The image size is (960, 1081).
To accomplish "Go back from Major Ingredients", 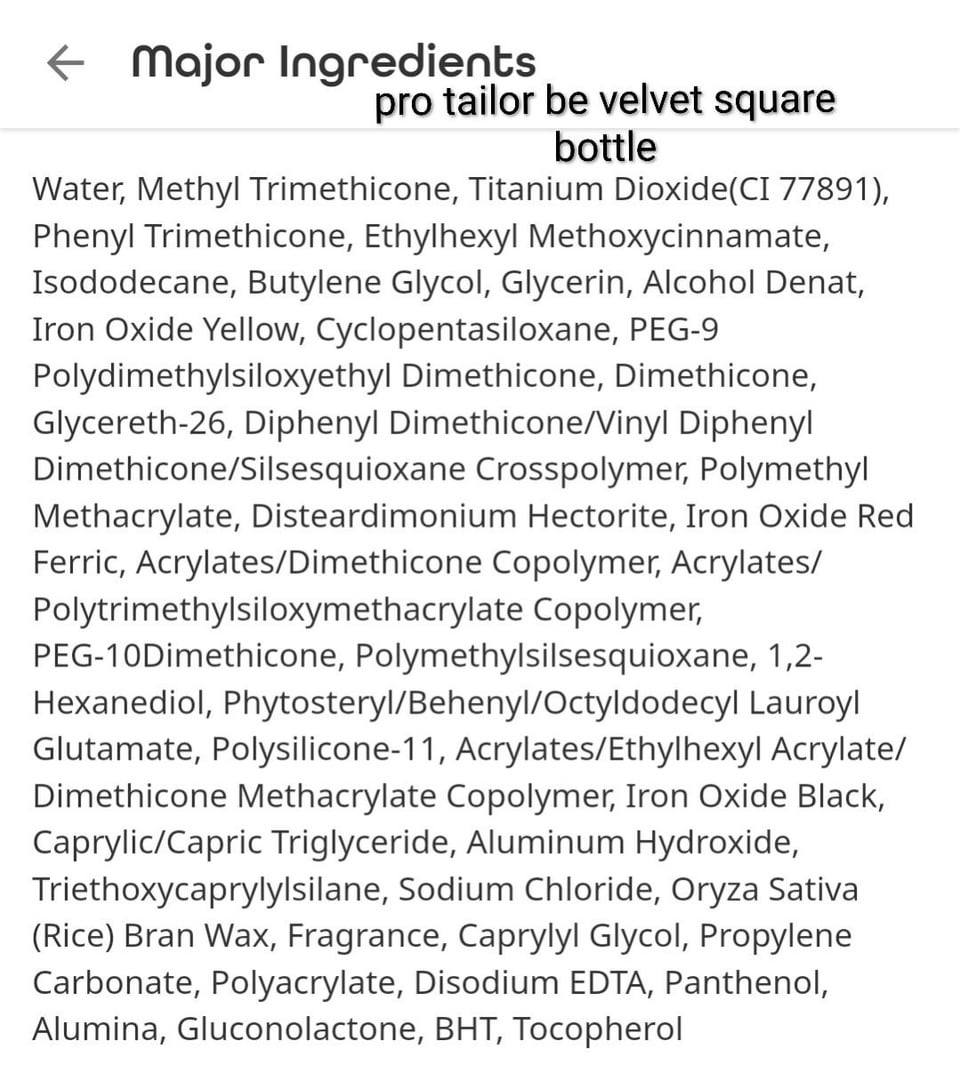I will coord(65,63).
